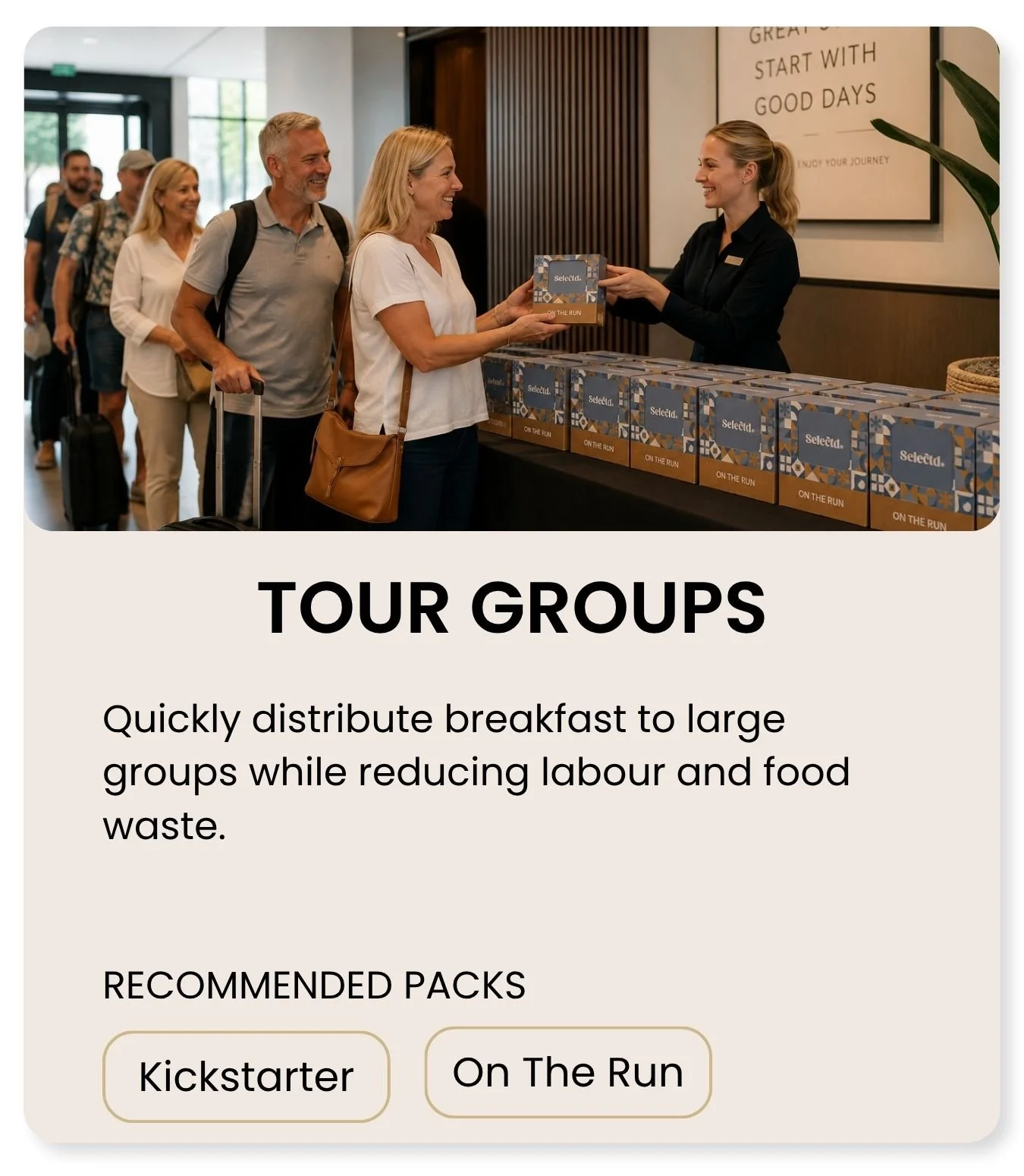Screen dimensions: 1024x1176
Task: Select the Kickstarter pack chip
Action: pyautogui.click(x=246, y=1076)
